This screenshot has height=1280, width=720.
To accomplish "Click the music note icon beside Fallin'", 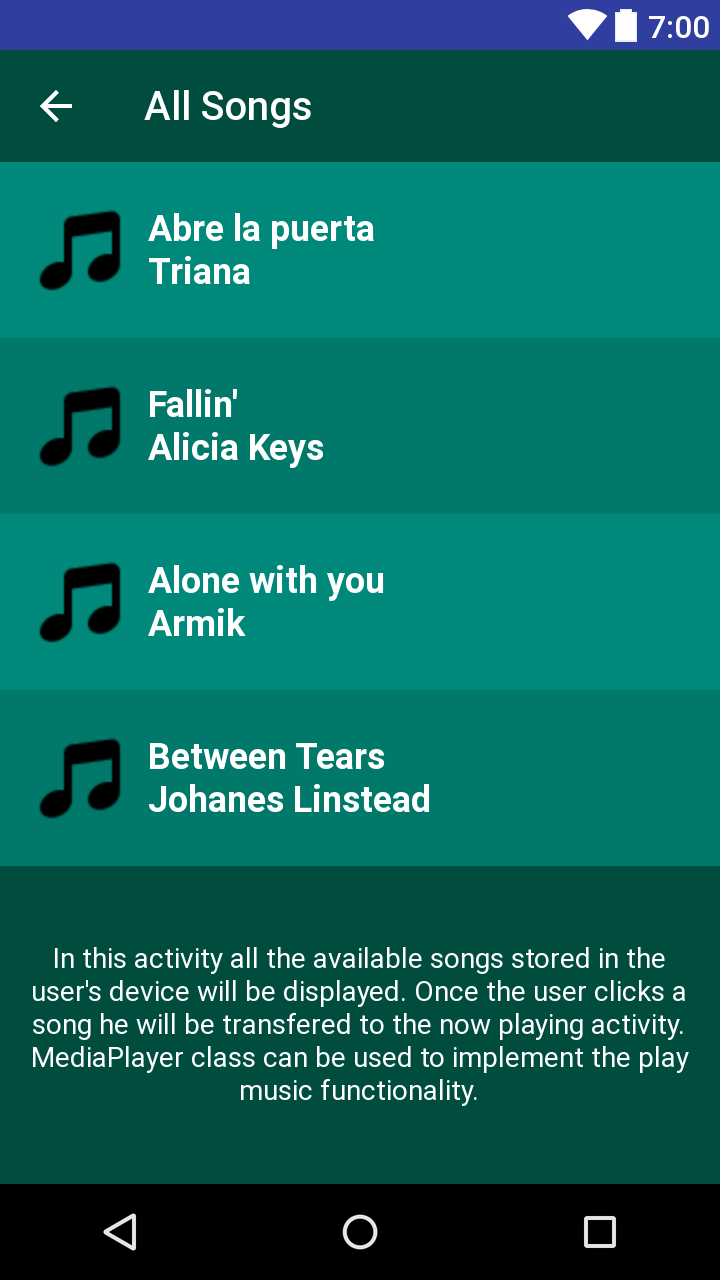I will pos(78,425).
